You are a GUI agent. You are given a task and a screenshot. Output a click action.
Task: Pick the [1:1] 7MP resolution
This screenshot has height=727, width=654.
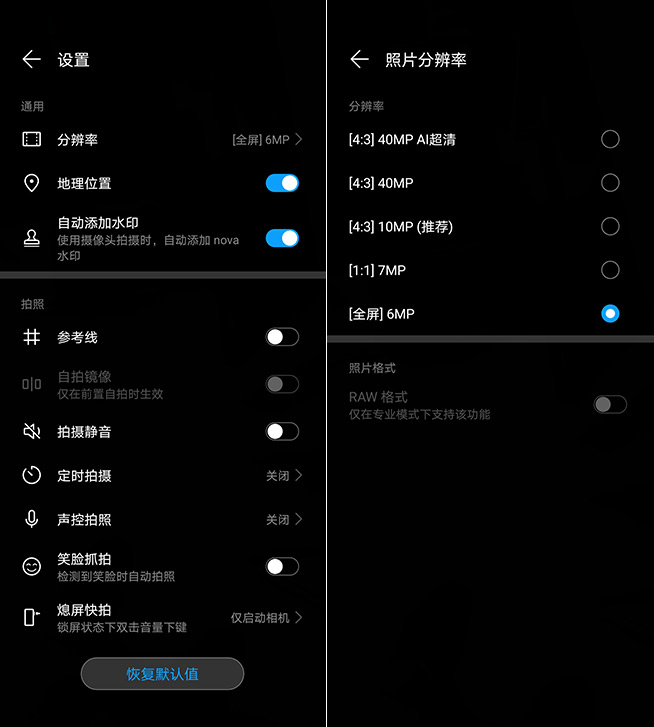(x=610, y=270)
